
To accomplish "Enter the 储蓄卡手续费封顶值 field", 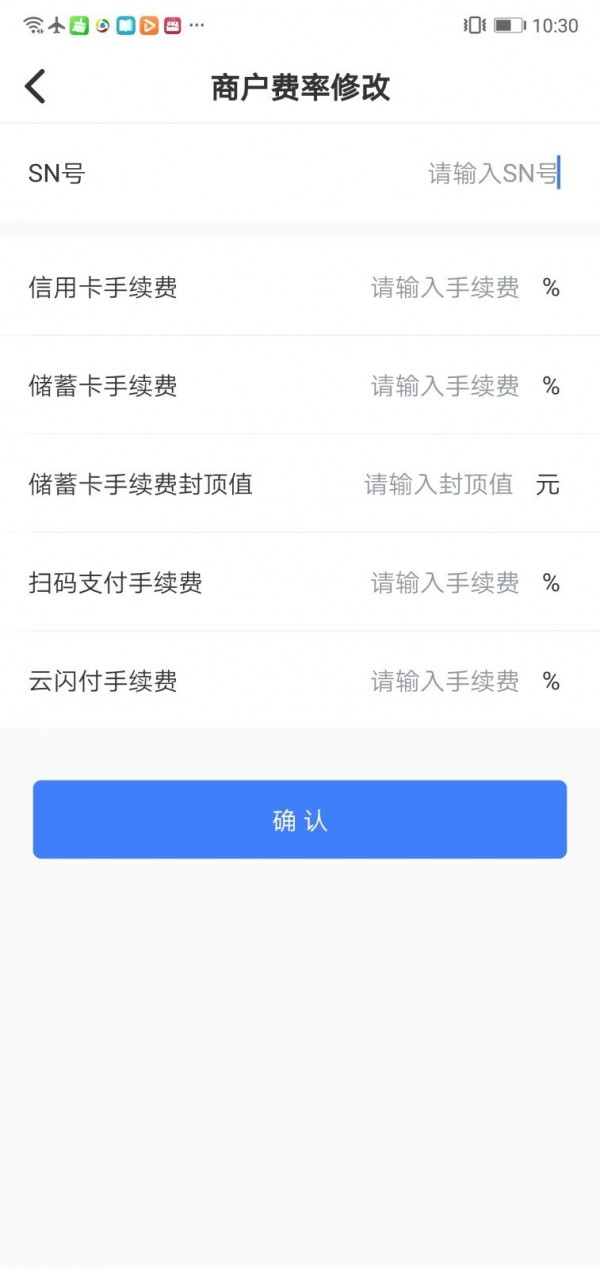I will (x=438, y=485).
